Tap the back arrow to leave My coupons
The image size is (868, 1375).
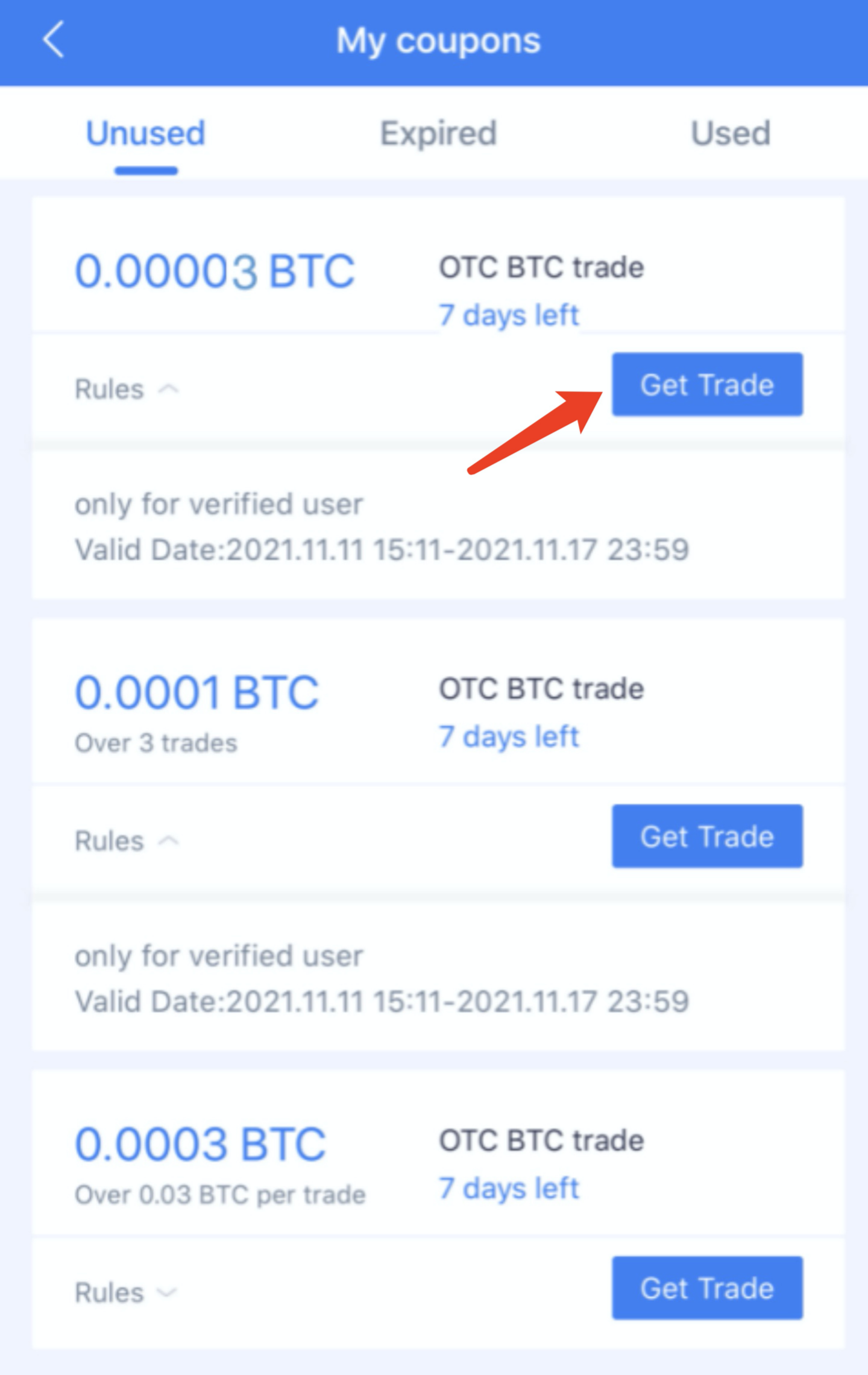54,40
